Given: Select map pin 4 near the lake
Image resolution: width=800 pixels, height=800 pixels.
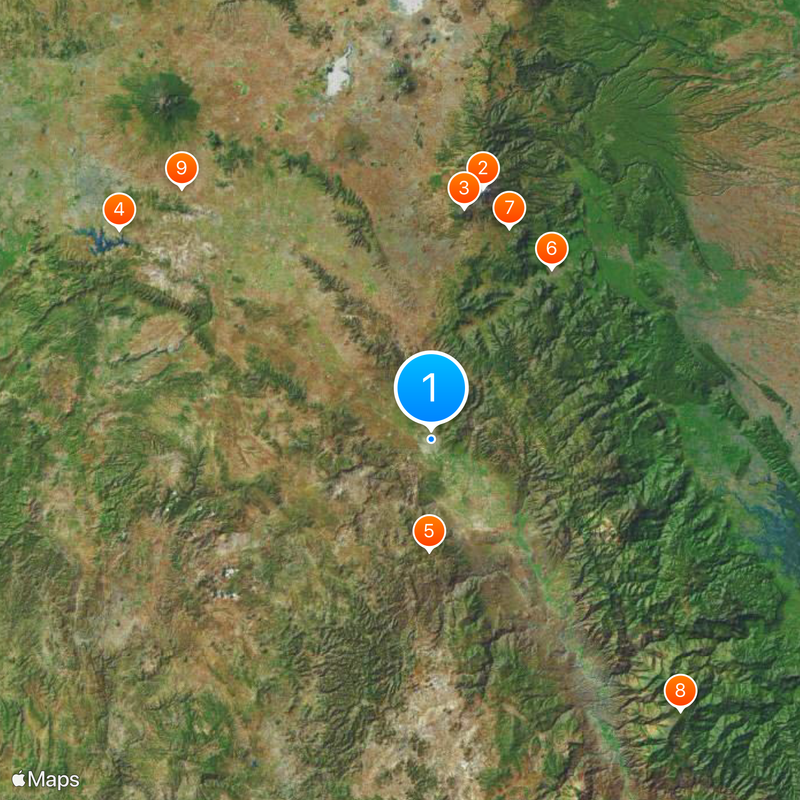Looking at the screenshot, I should pyautogui.click(x=119, y=210).
